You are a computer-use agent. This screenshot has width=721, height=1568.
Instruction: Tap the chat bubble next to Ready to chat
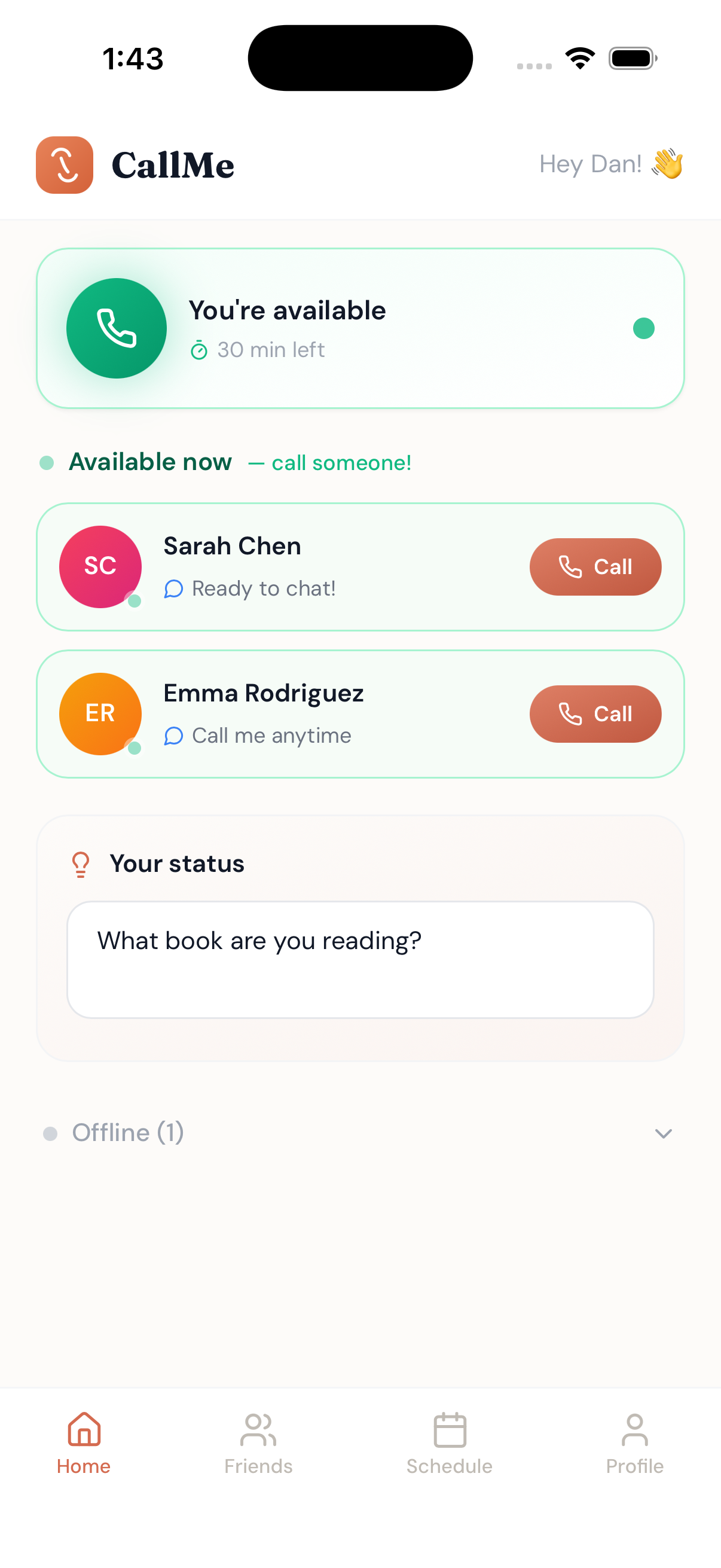(x=173, y=588)
